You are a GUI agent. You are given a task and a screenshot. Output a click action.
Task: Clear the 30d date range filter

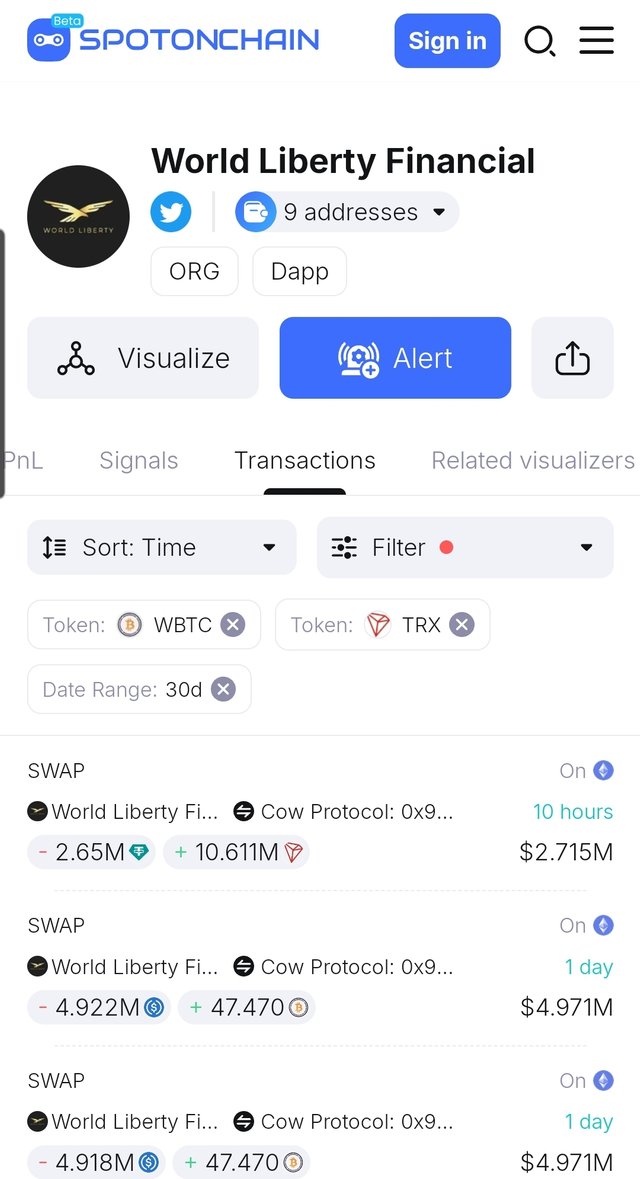pyautogui.click(x=223, y=690)
